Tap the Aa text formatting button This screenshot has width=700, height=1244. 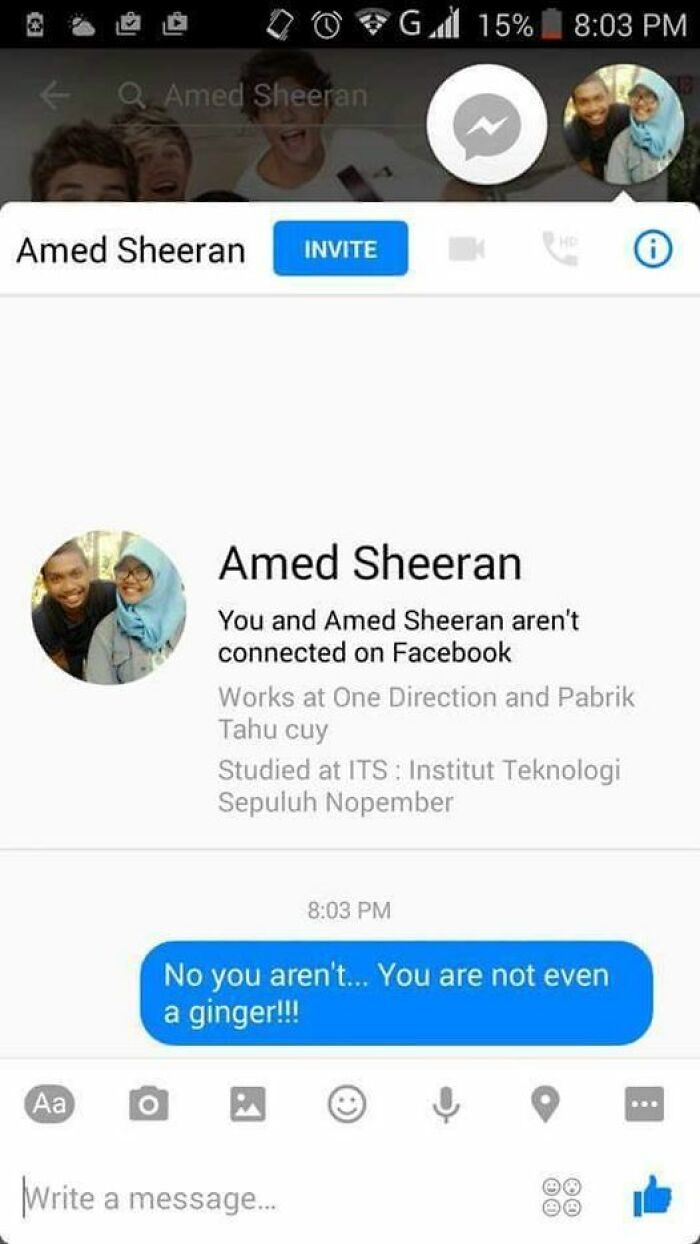point(49,1104)
